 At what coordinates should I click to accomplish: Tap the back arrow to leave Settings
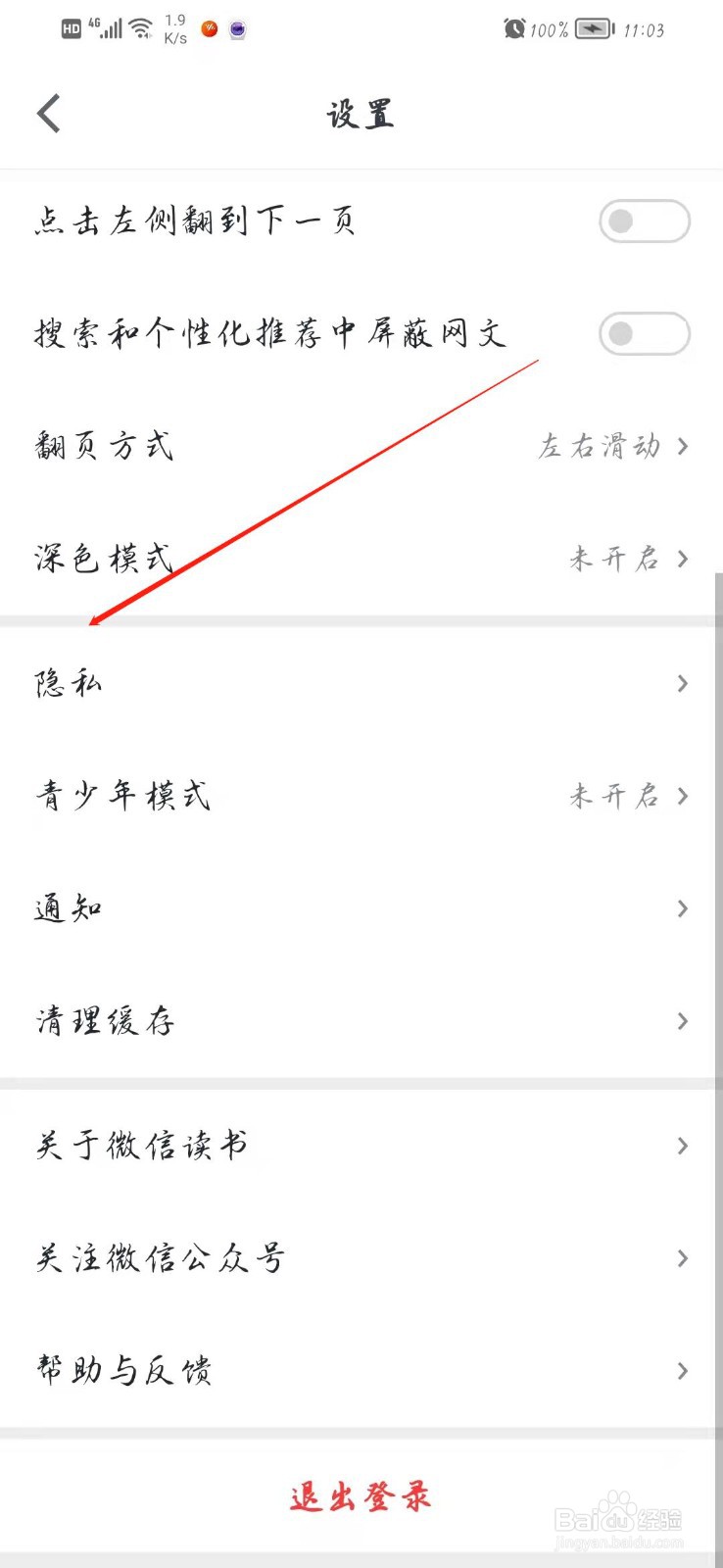[x=49, y=113]
